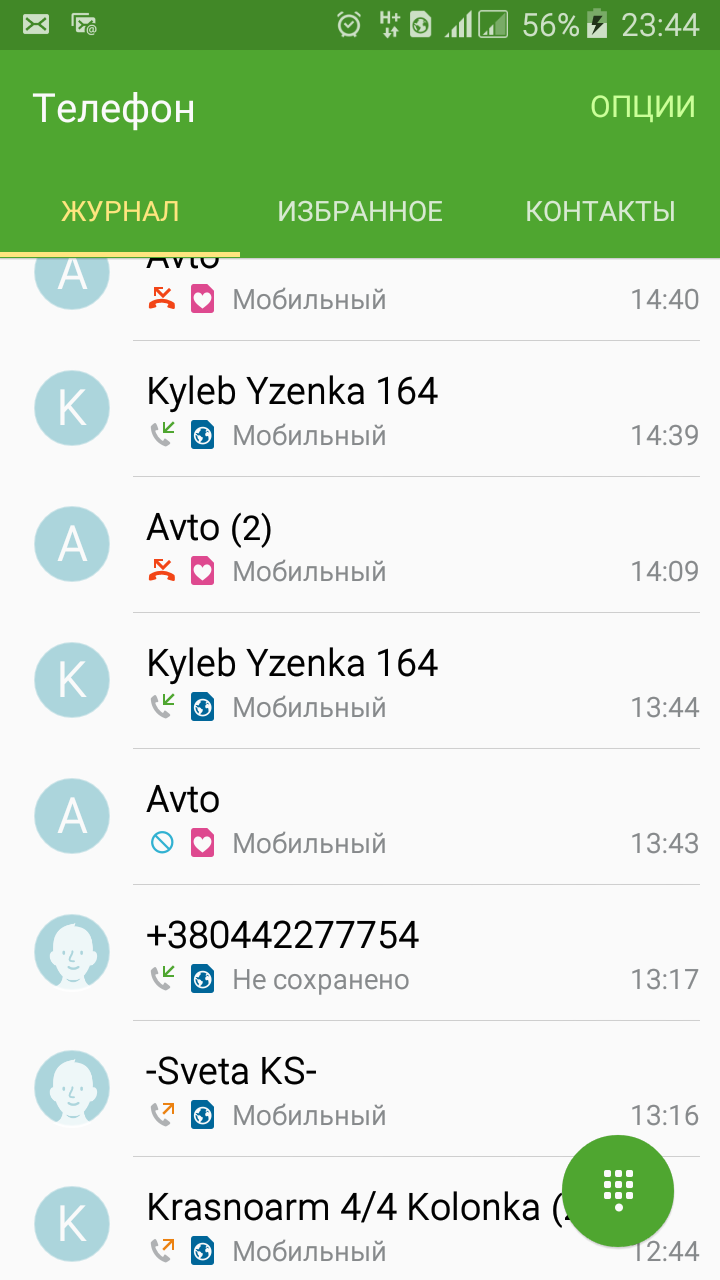This screenshot has height=1280, width=720.
Task: Switch to the ЖУРНАЛ tab
Action: pyautogui.click(x=120, y=211)
